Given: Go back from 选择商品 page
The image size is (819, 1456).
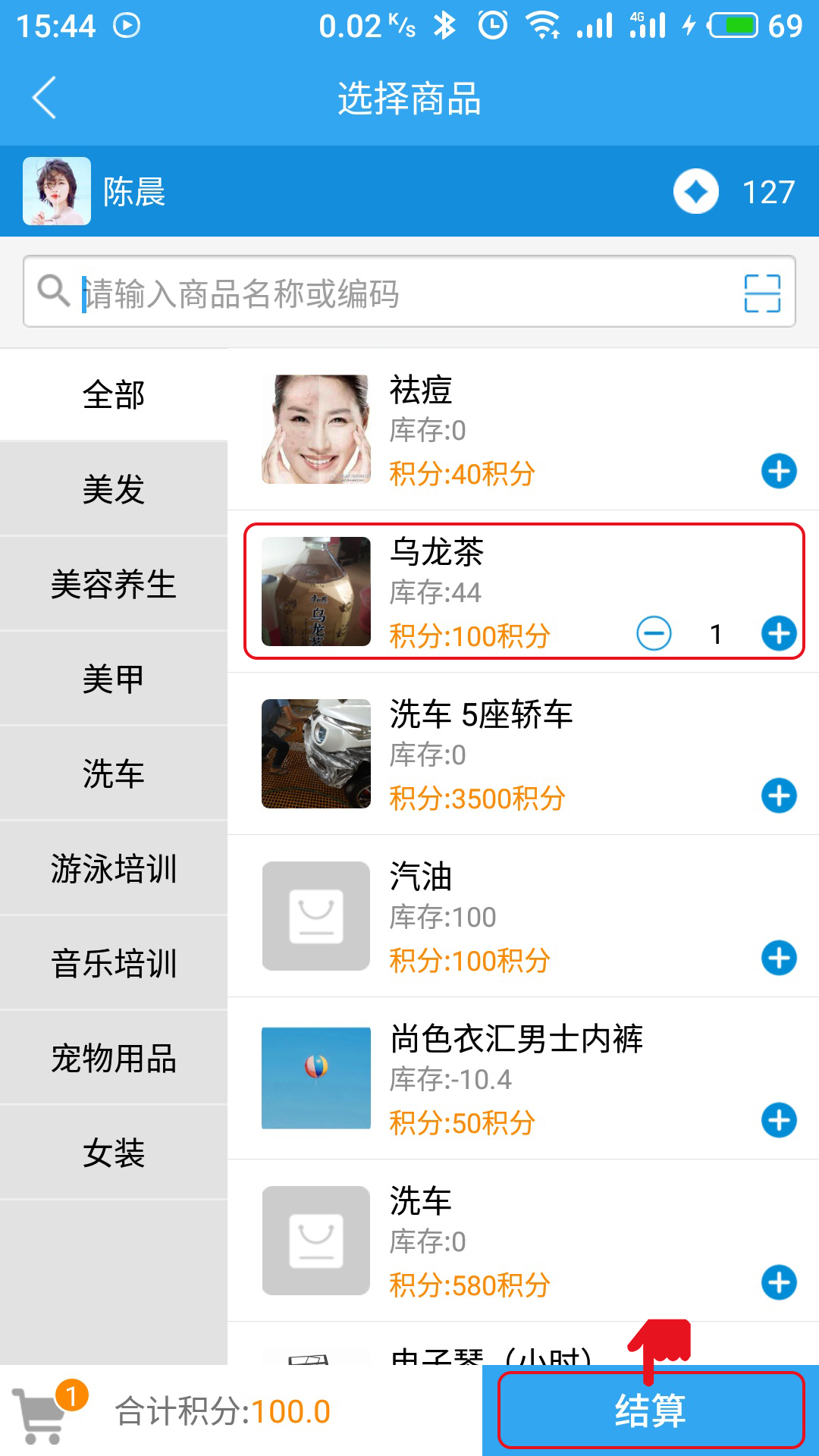Looking at the screenshot, I should (x=44, y=98).
